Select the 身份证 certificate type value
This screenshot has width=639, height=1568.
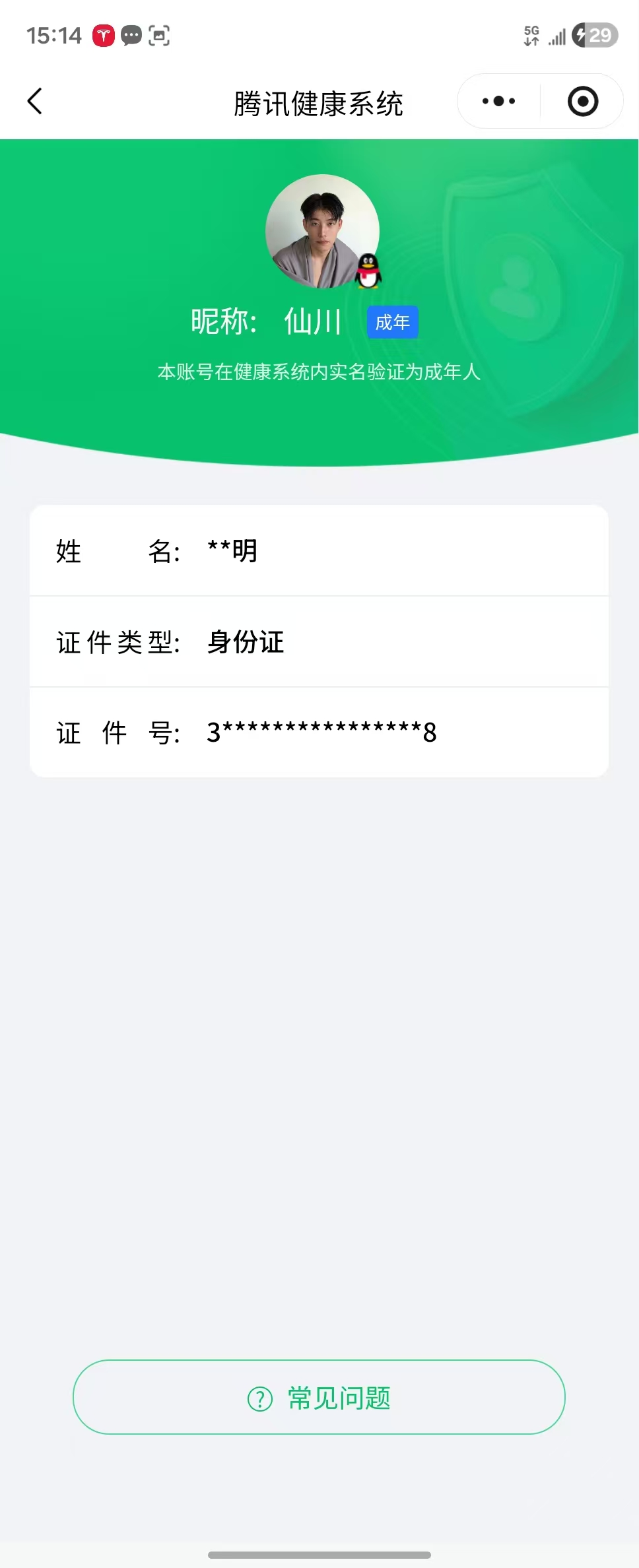click(245, 642)
